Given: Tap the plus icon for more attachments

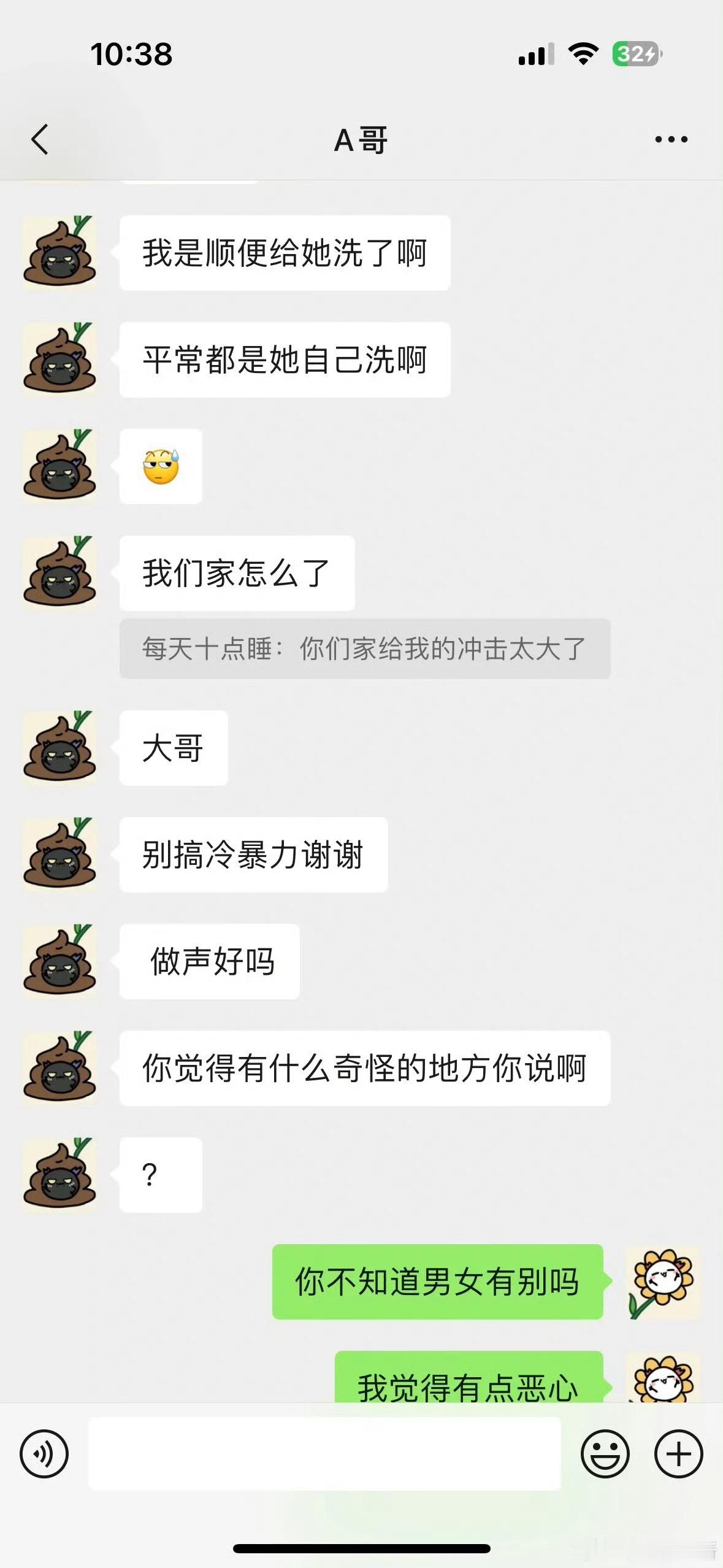Looking at the screenshot, I should point(678,1453).
